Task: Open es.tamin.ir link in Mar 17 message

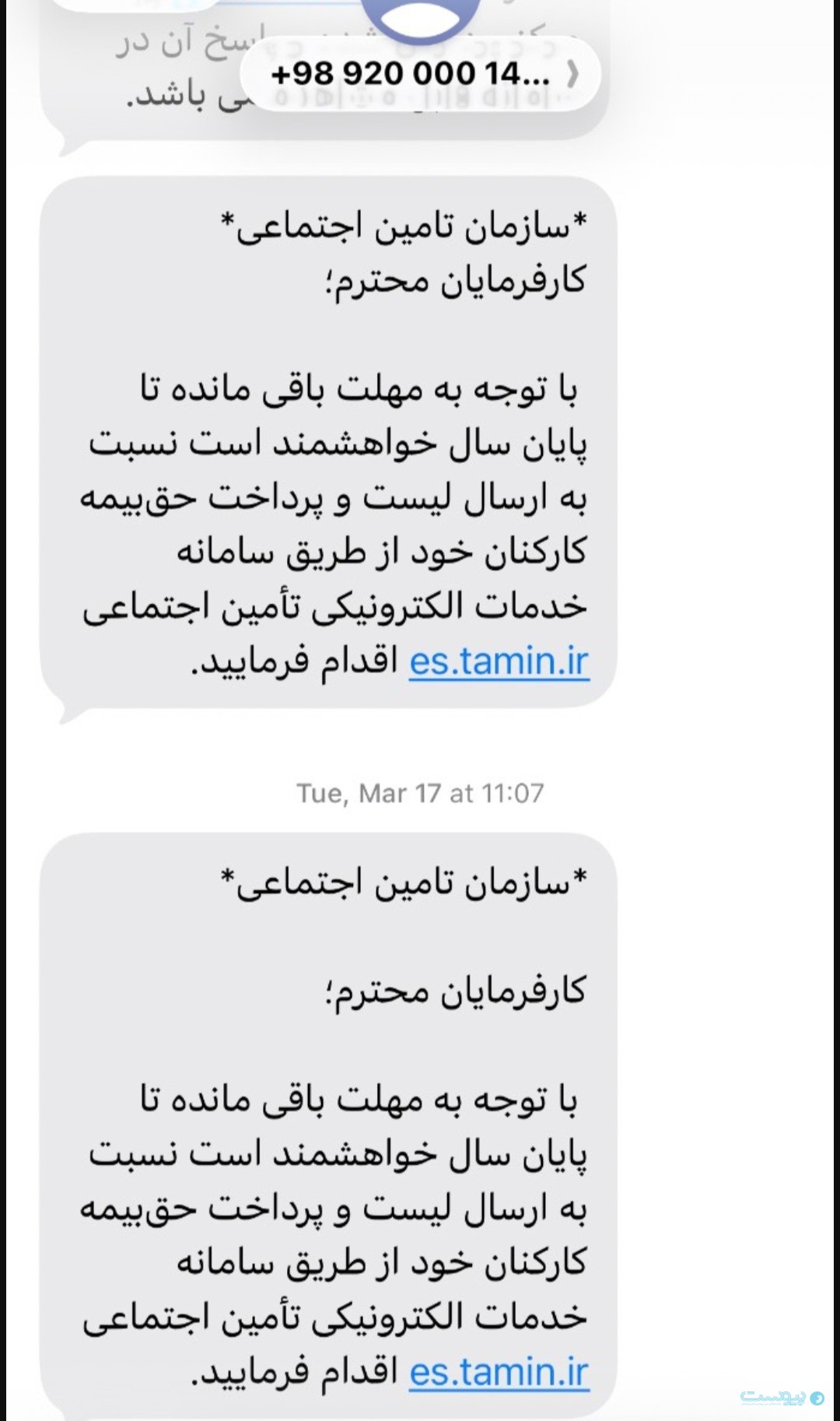Action: click(499, 1371)
